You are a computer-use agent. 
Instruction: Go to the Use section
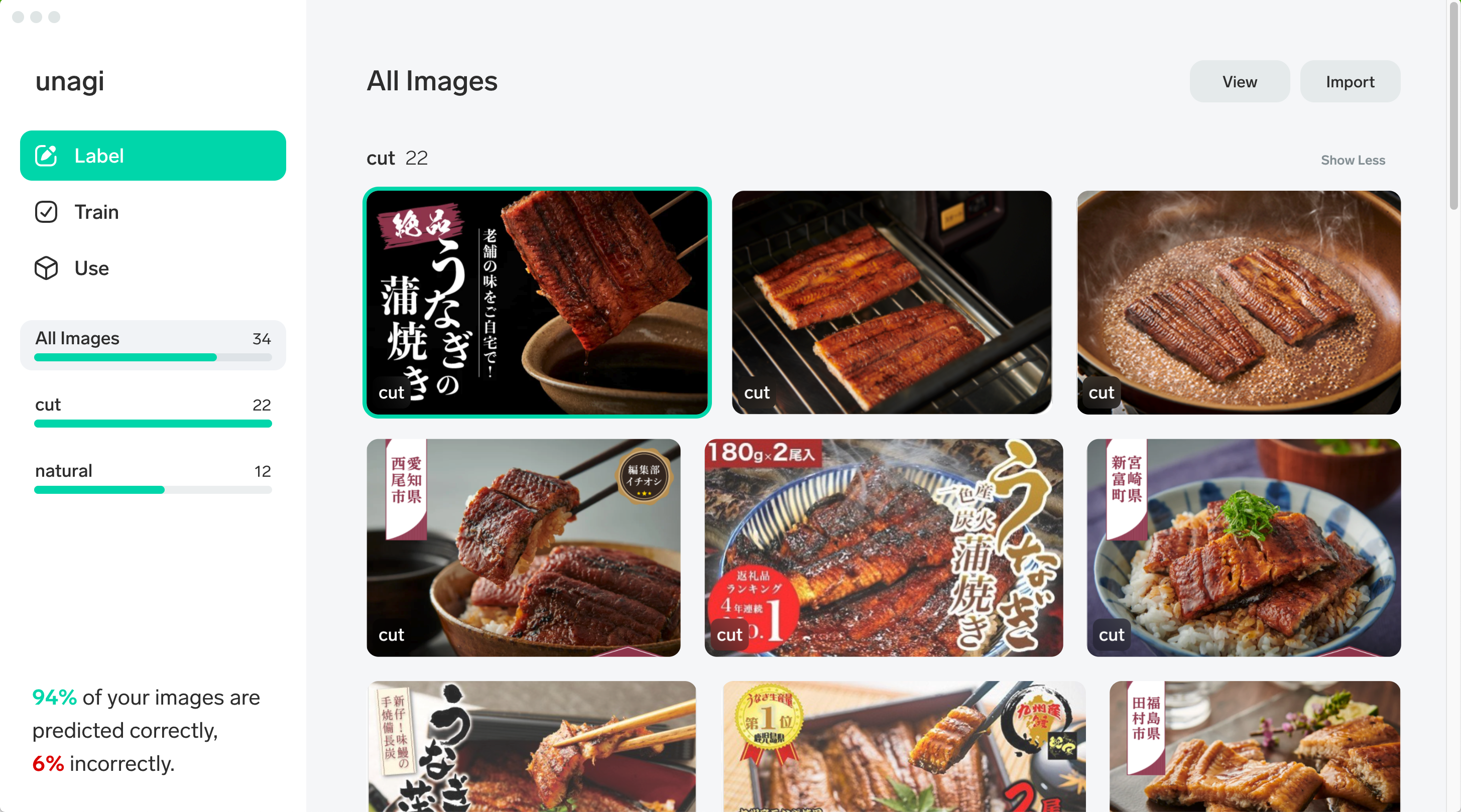(91, 268)
